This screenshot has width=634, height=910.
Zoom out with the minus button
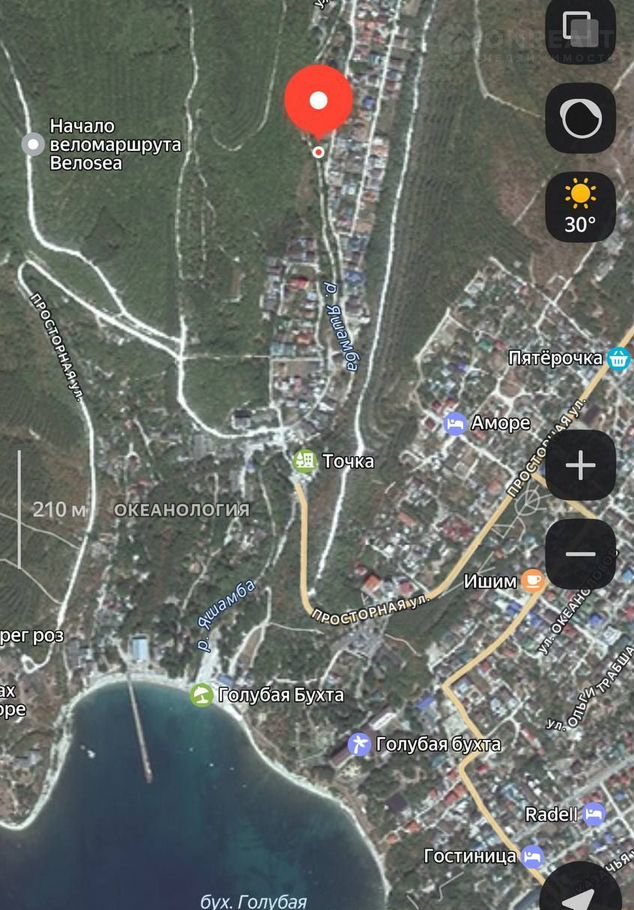580,553
